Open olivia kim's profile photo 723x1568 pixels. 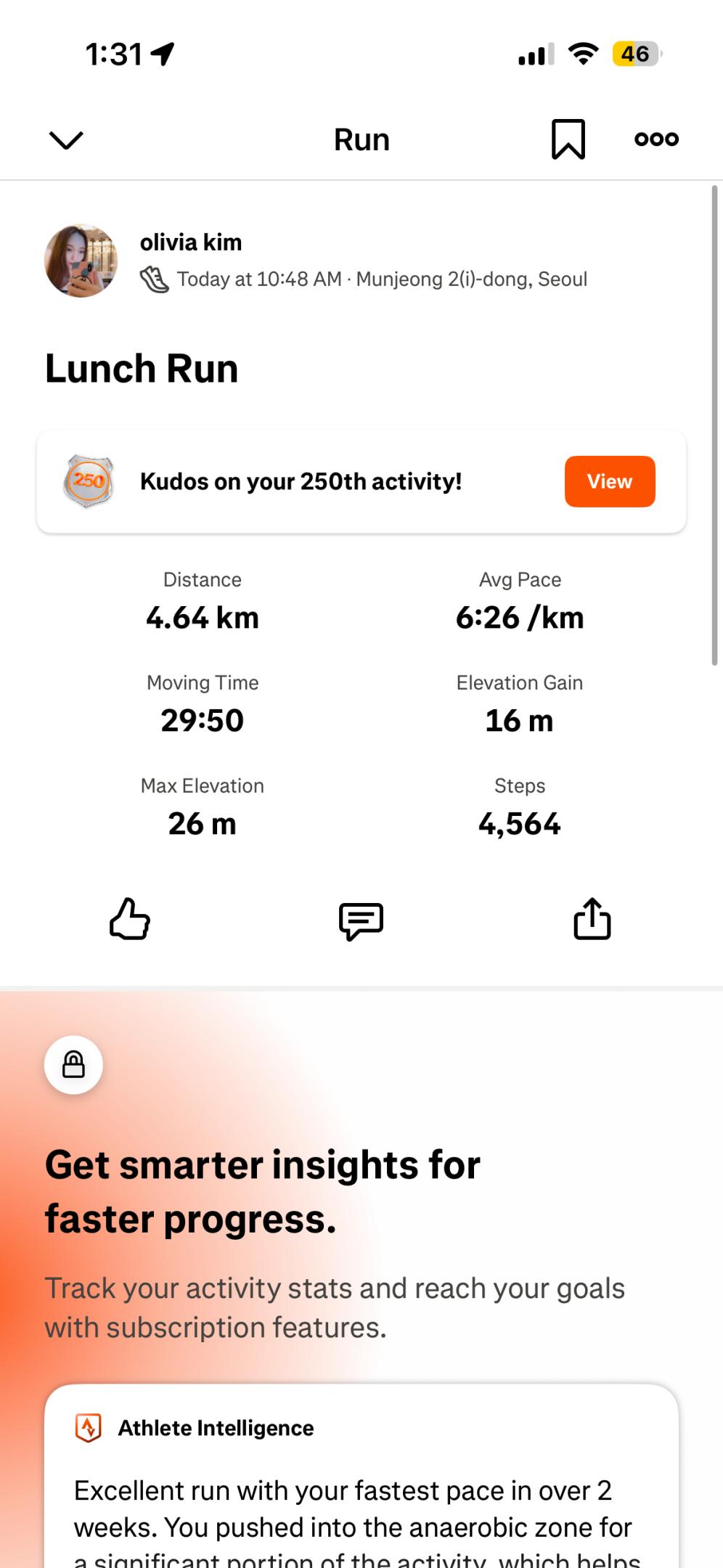coord(81,261)
